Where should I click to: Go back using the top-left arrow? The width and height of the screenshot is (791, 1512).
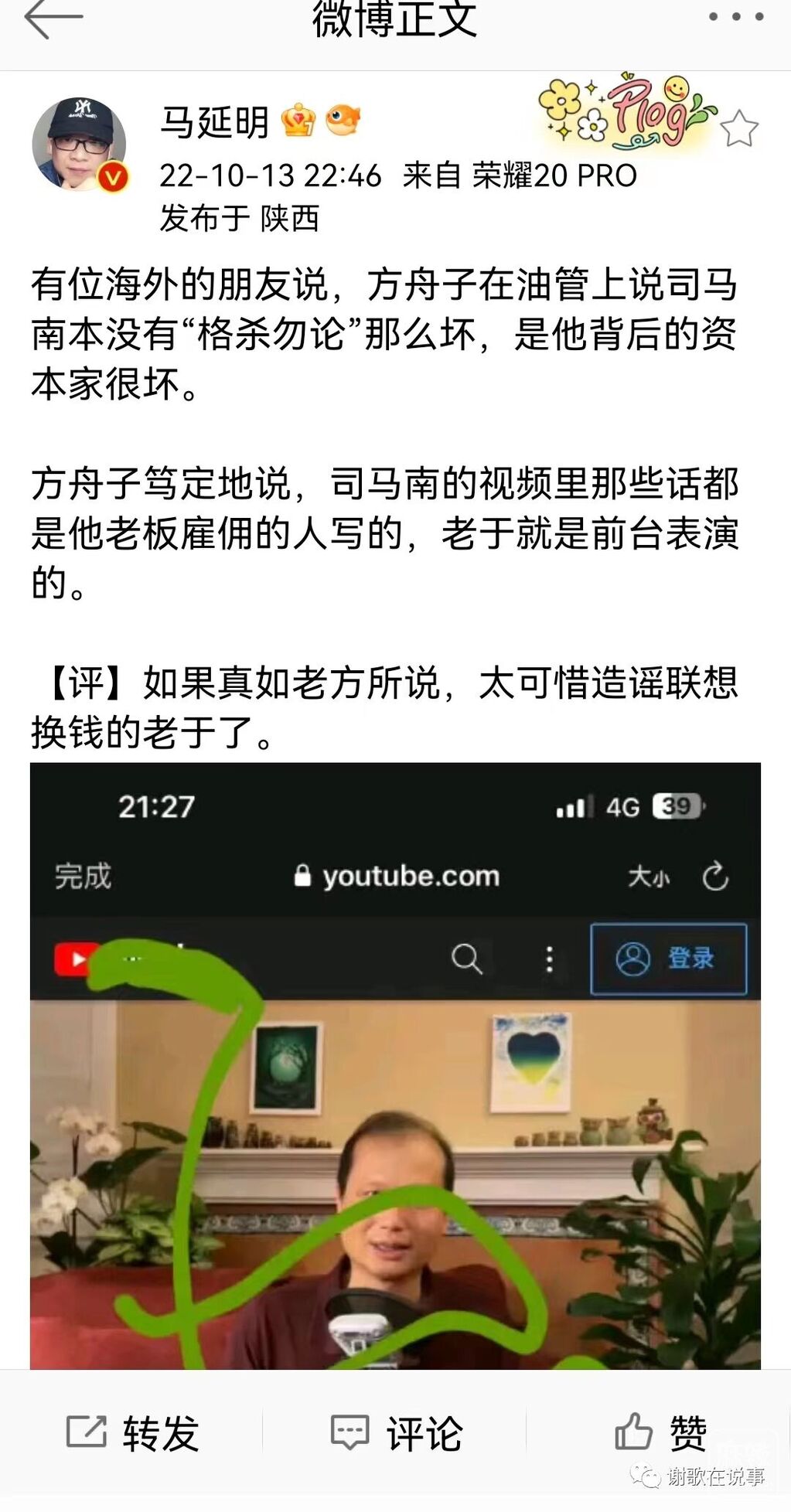coord(51,20)
